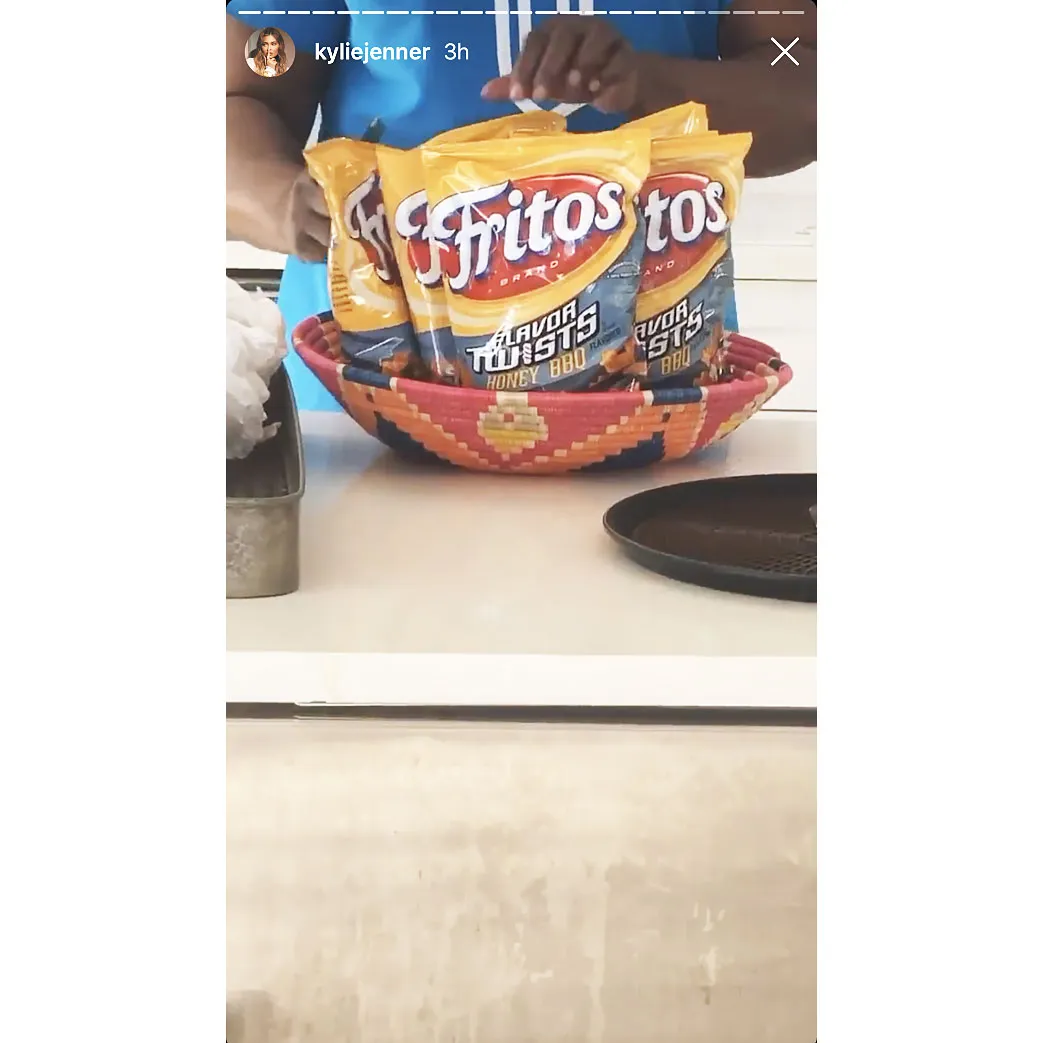The width and height of the screenshot is (1043, 1043).
Task: Tap the kyliejenner username
Action: coord(371,52)
